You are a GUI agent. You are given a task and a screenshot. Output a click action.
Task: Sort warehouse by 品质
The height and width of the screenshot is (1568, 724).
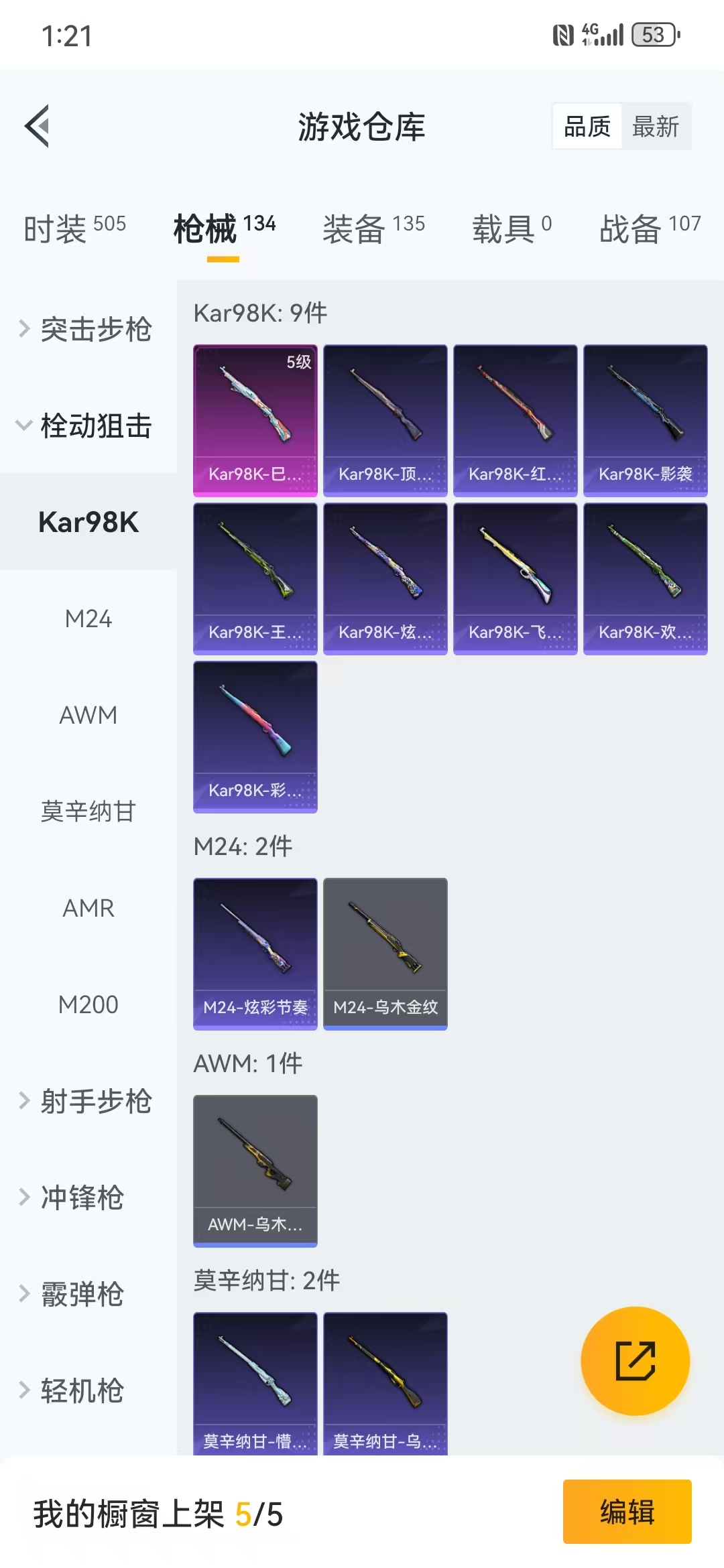click(x=587, y=126)
